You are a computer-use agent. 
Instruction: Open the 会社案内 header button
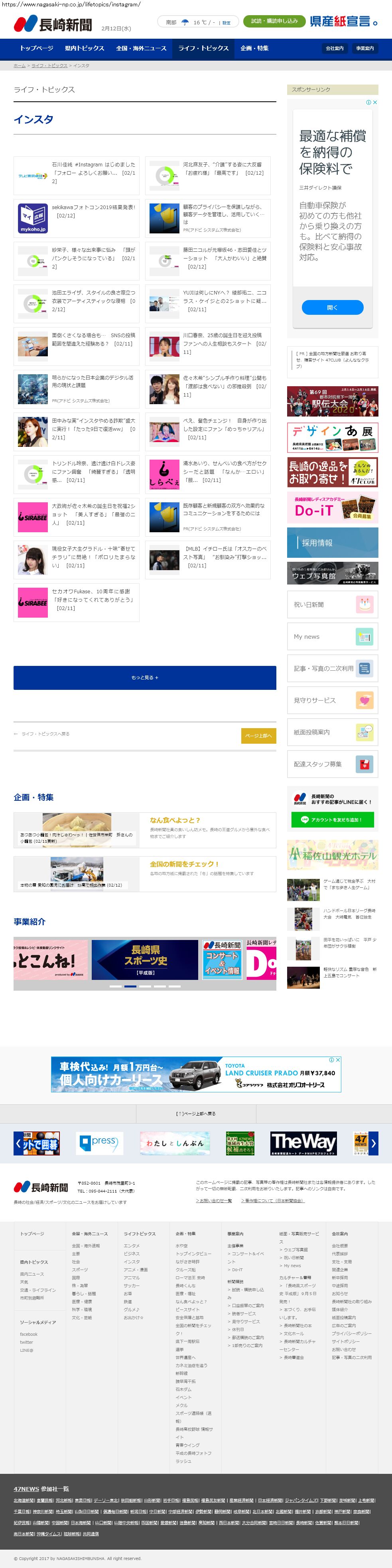(334, 49)
